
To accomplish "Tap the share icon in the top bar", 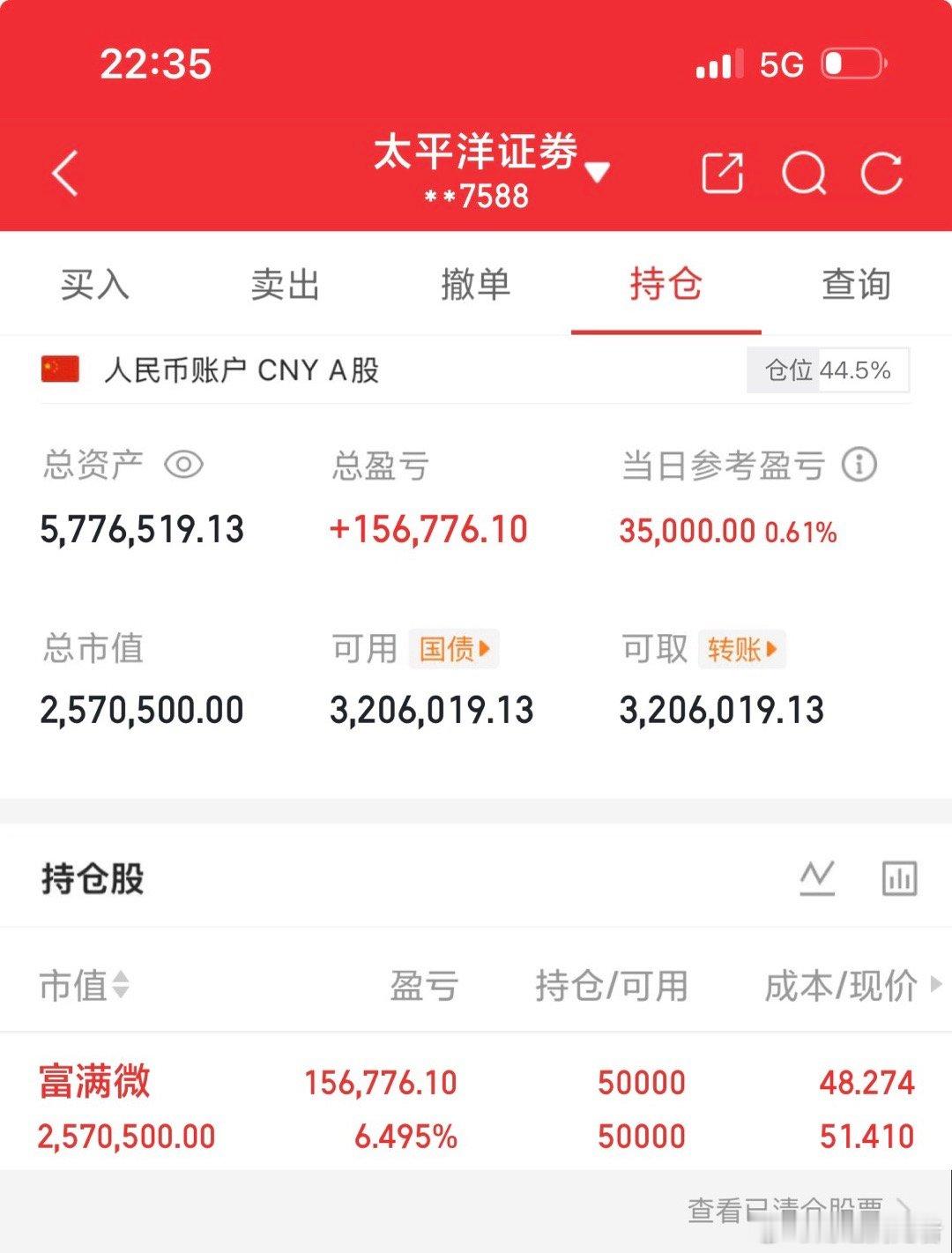I will tap(723, 172).
